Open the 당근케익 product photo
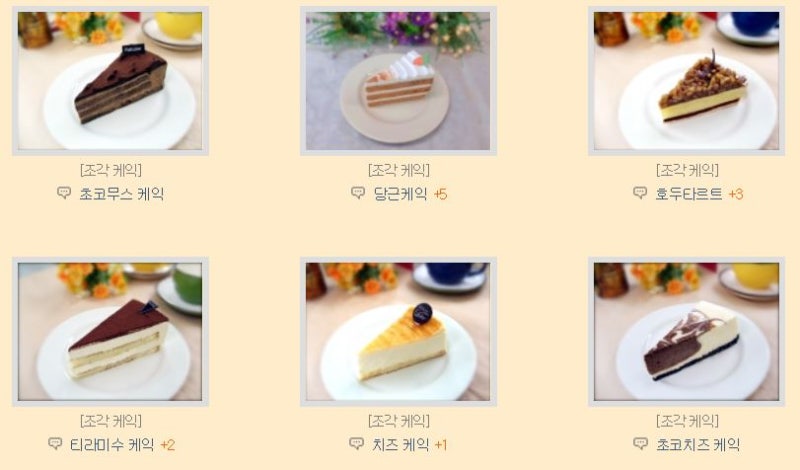The height and width of the screenshot is (470, 800). 398,81
